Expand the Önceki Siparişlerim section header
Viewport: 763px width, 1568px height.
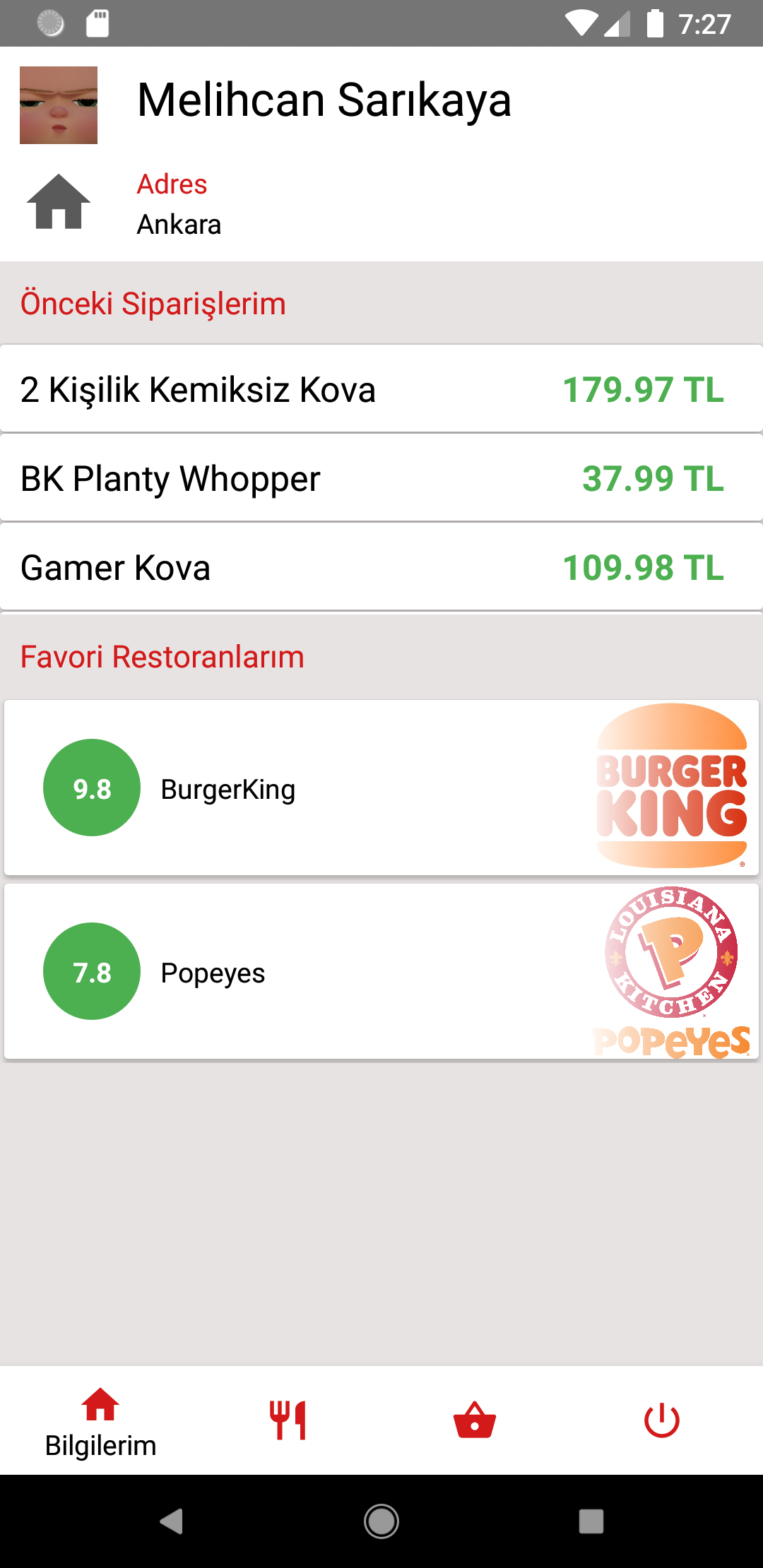point(153,304)
